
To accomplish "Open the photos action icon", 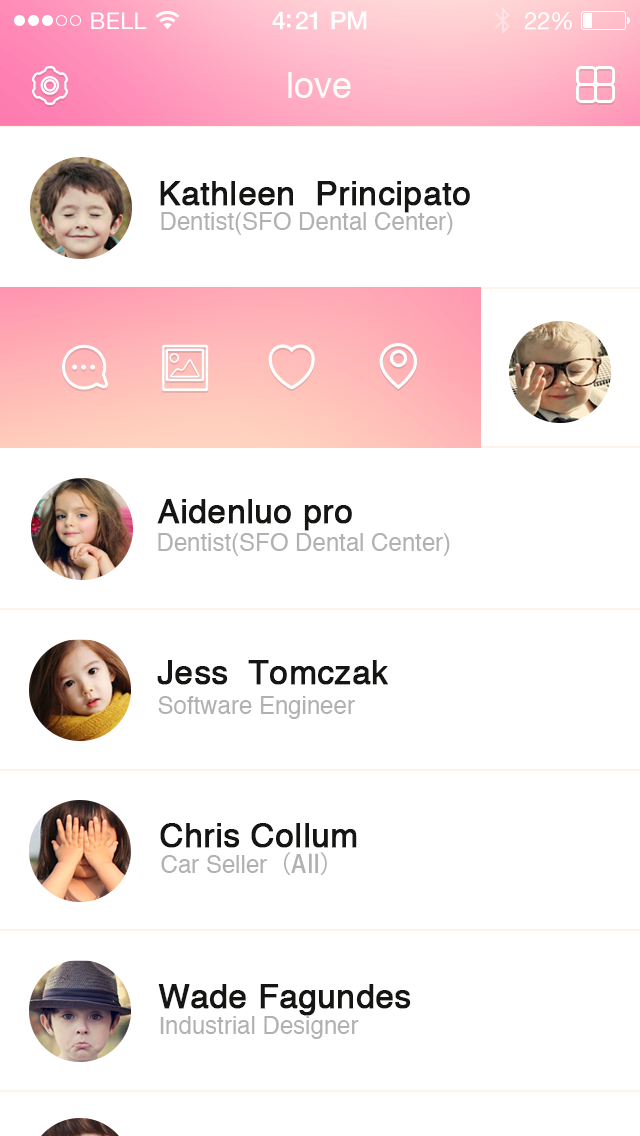I will (x=185, y=368).
